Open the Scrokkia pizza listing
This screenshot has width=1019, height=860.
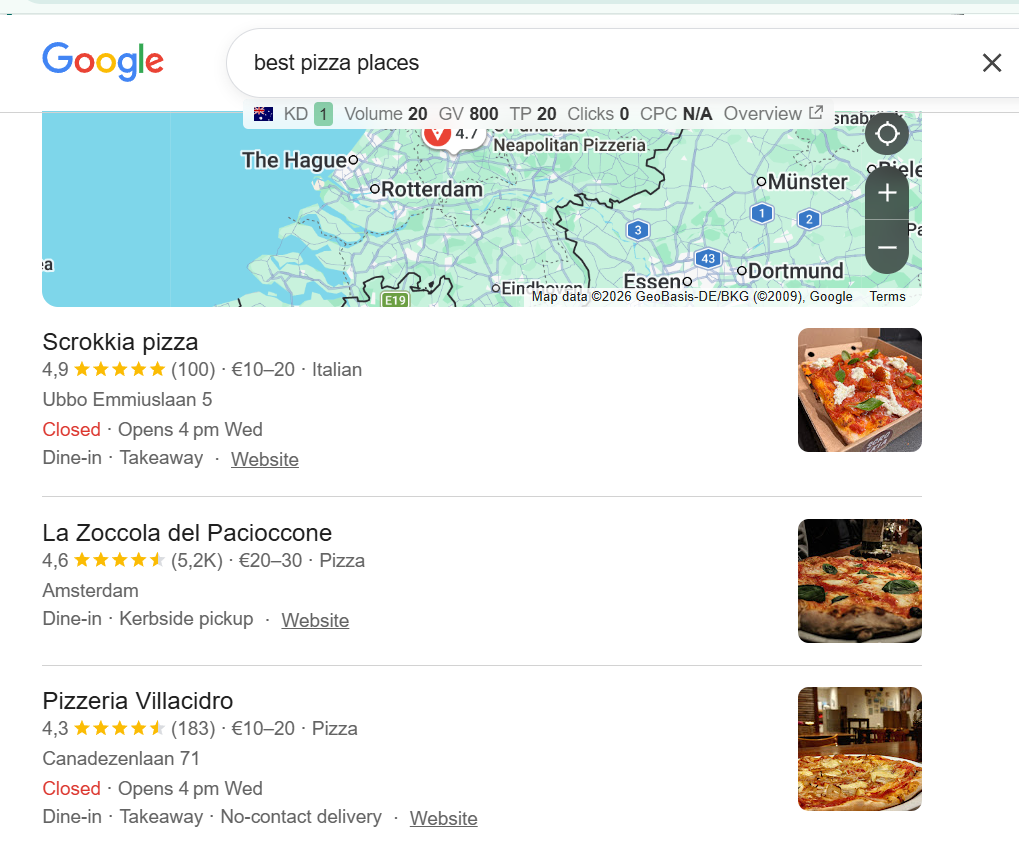click(120, 342)
